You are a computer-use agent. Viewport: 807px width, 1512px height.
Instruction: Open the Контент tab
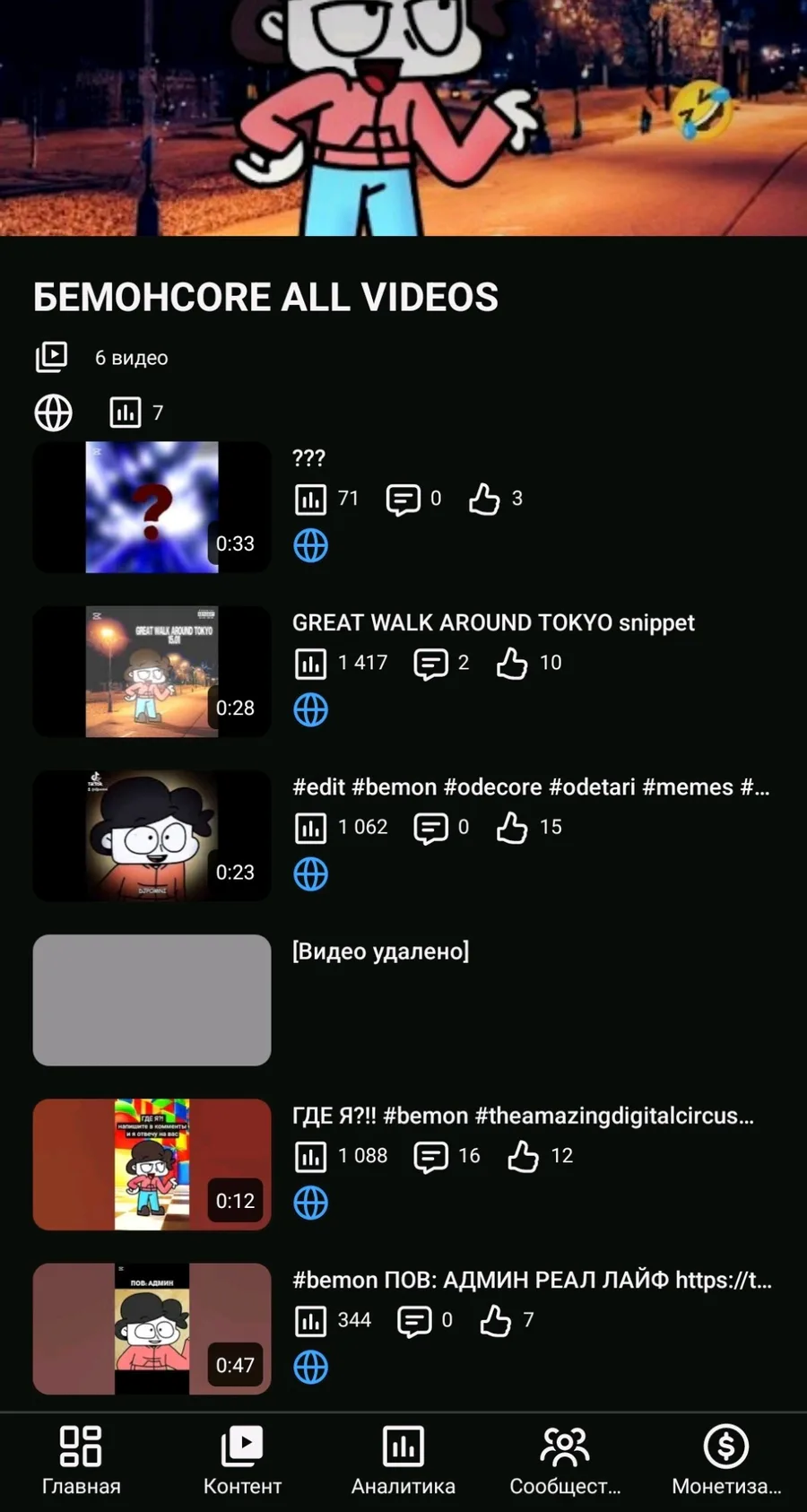[242, 1461]
